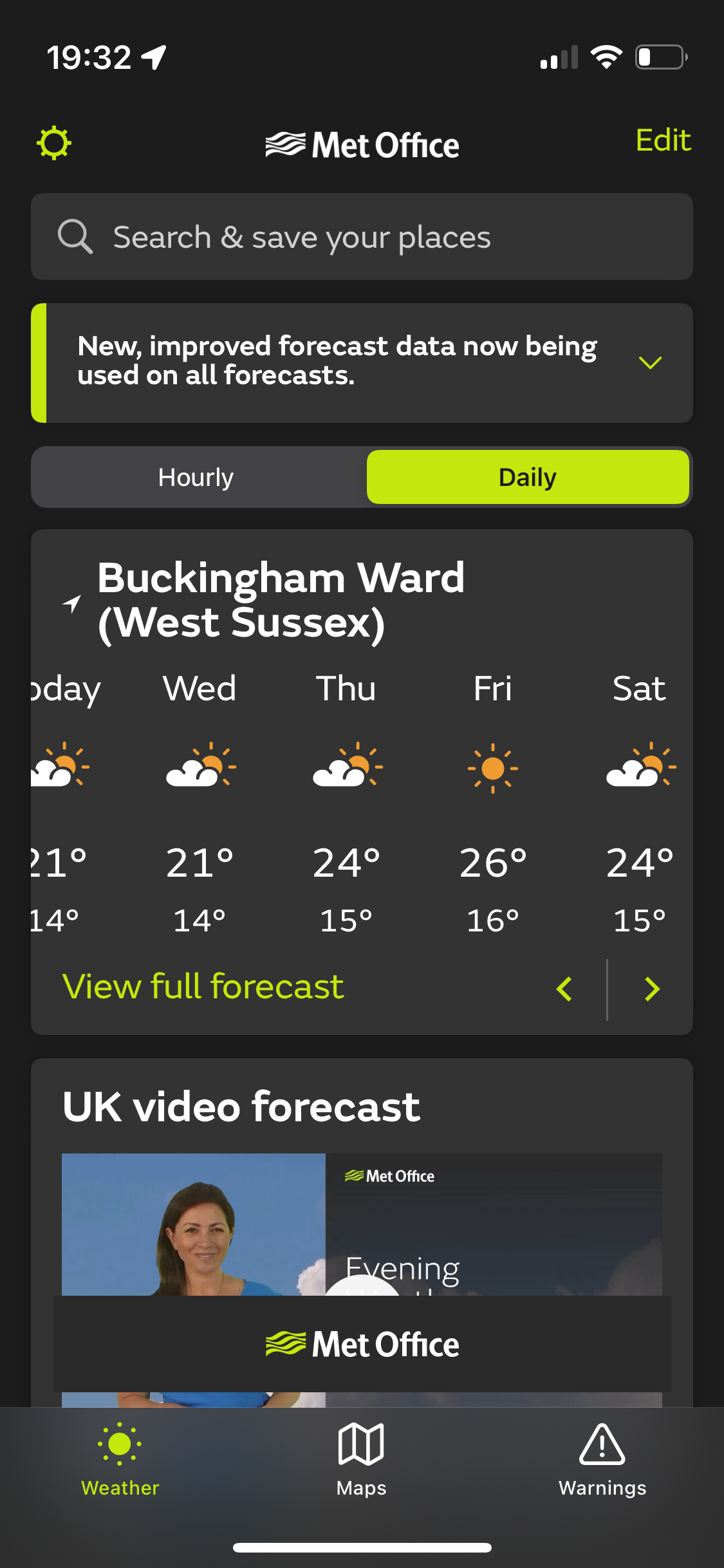Go to previous days with left arrow

tap(564, 989)
